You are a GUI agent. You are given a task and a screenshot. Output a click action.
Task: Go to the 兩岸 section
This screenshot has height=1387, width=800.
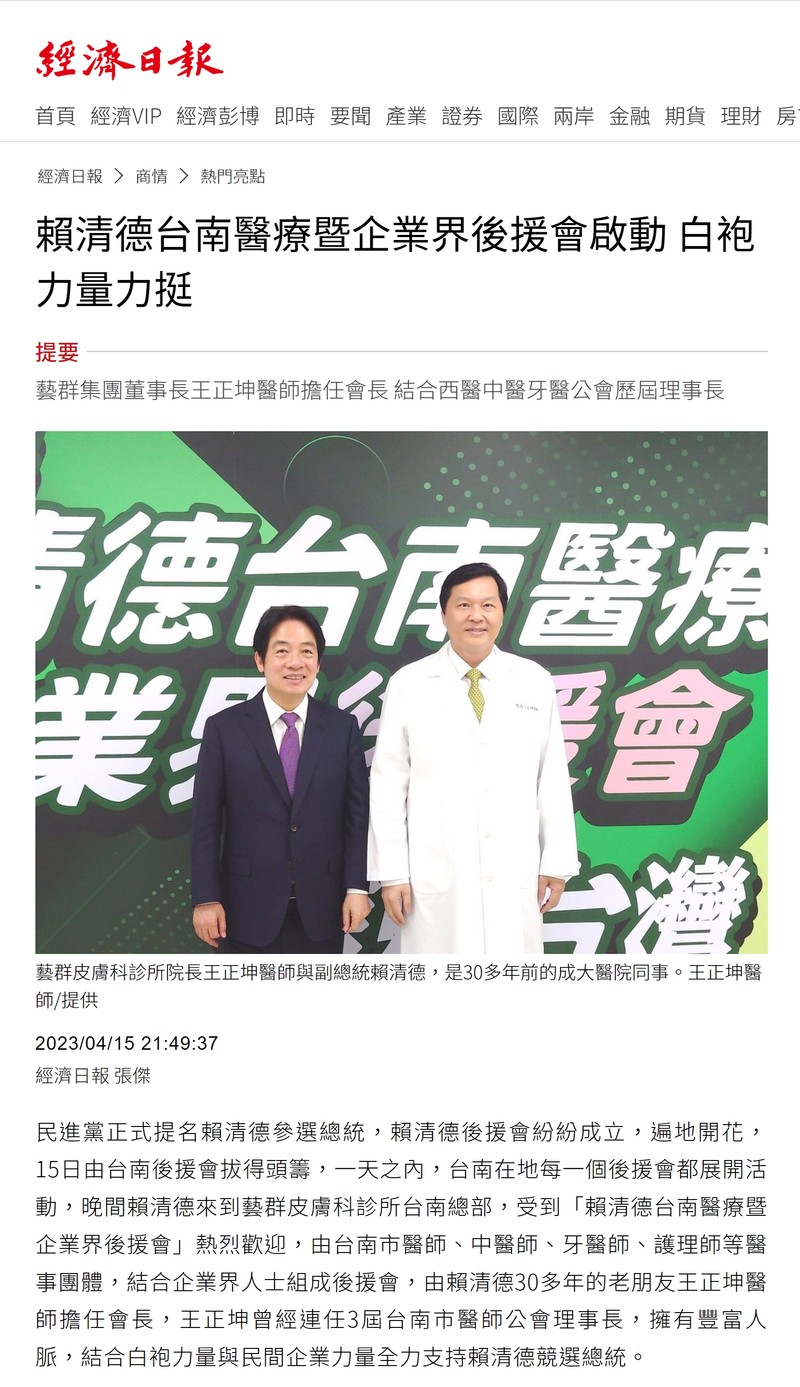[573, 116]
